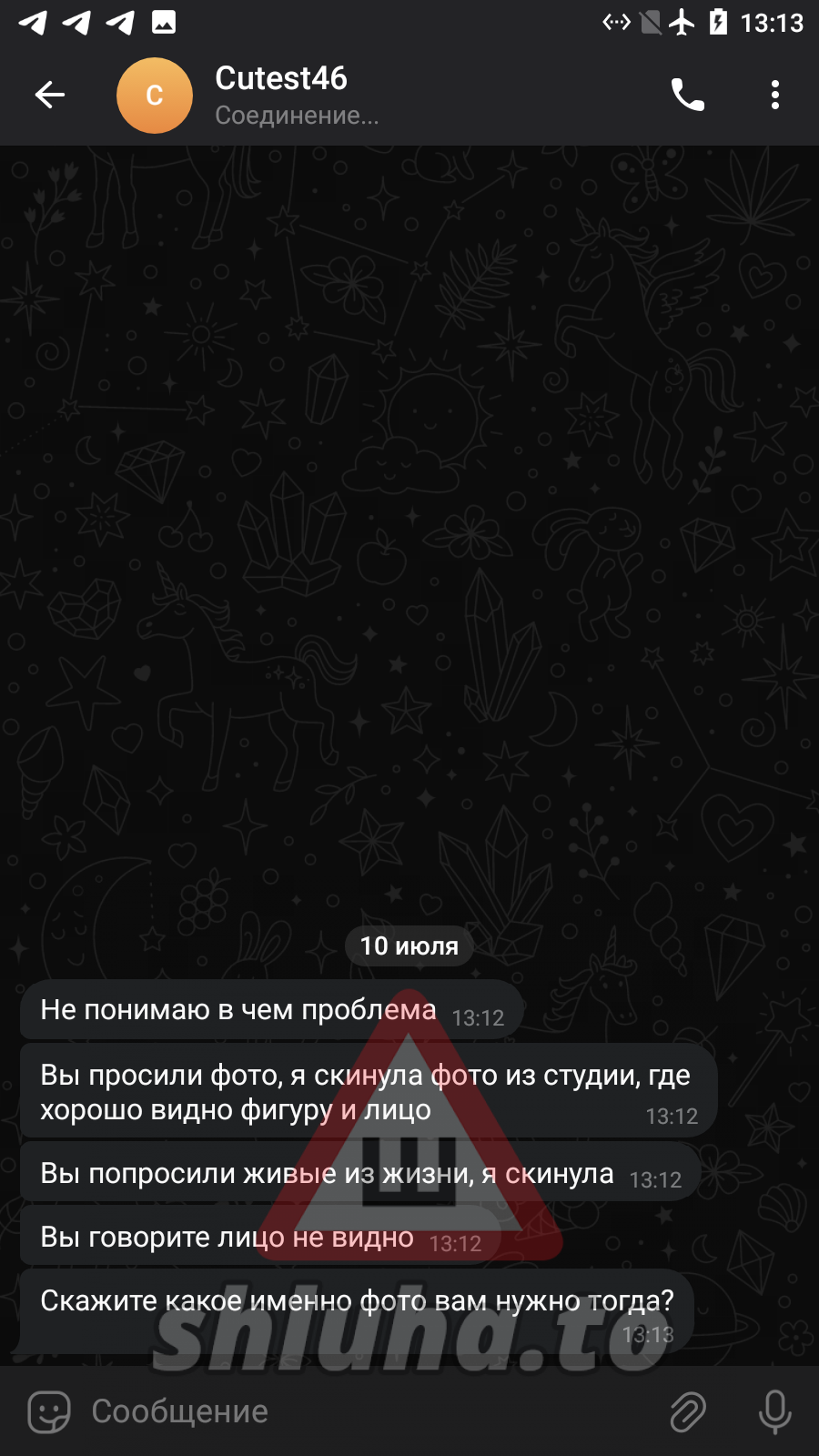Tap the microphone to record voice
Viewport: 819px width, 1456px height.
(774, 1411)
